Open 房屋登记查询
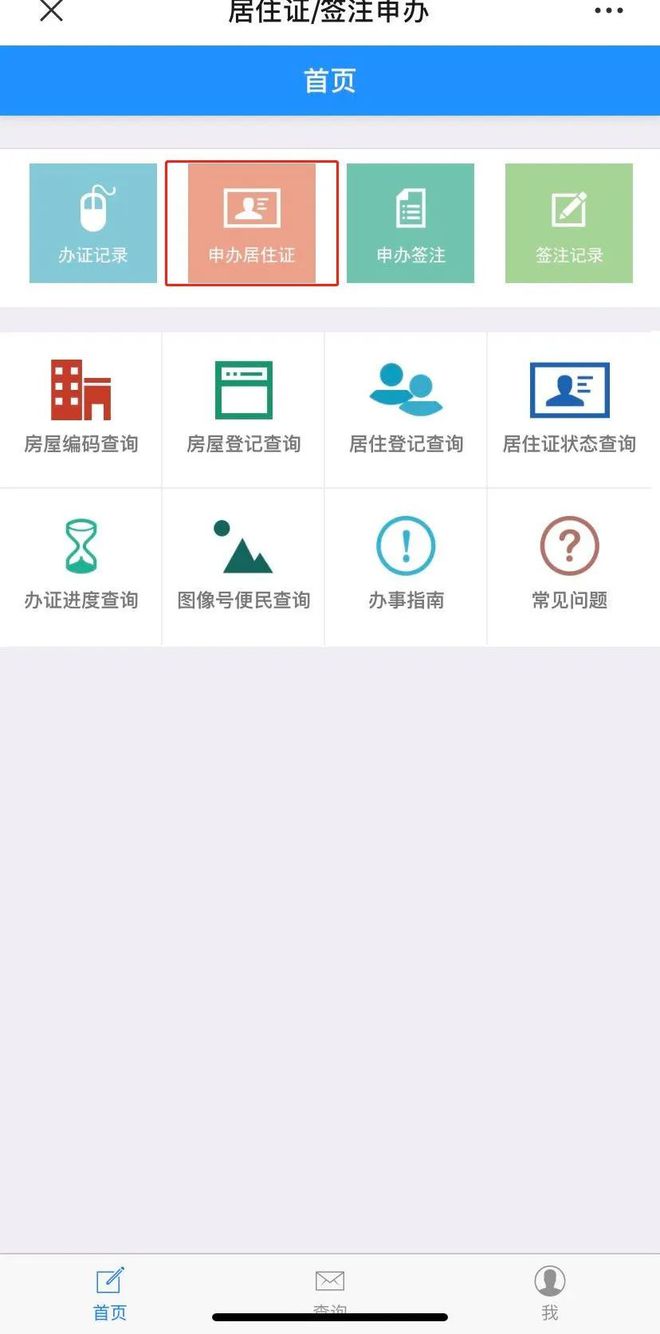 (x=243, y=410)
